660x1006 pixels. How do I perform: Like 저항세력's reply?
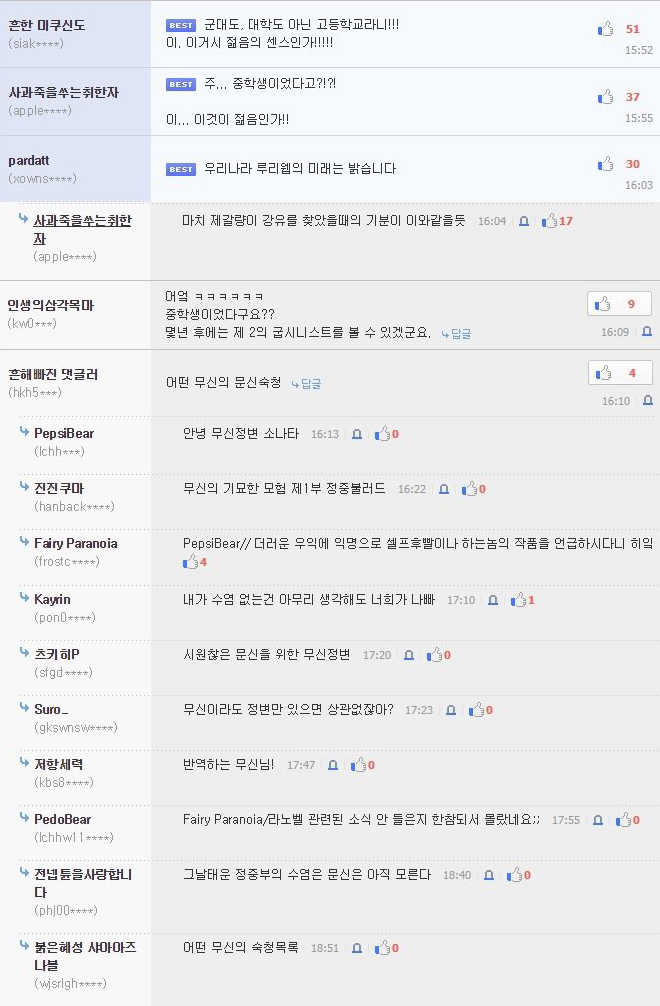[358, 765]
